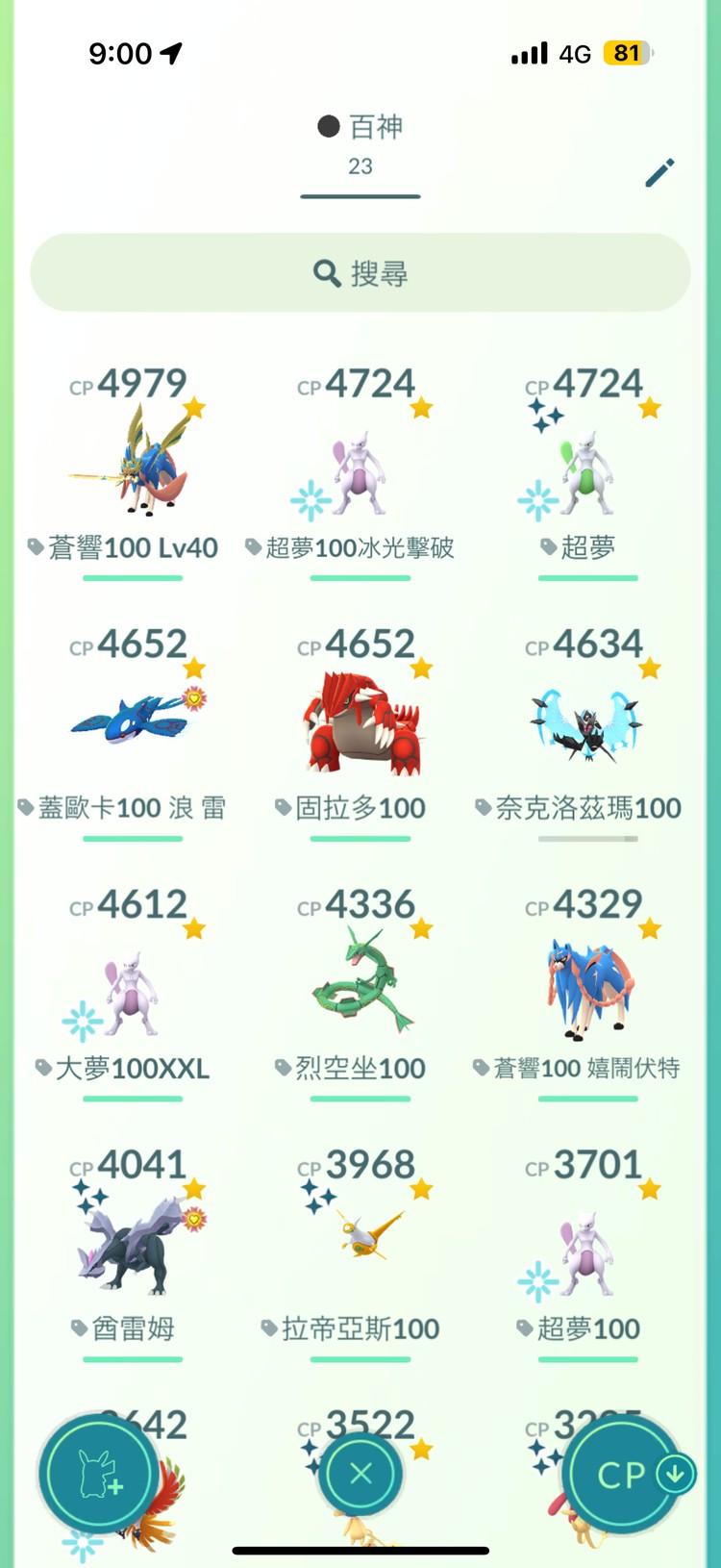Viewport: 721px width, 1568px height.
Task: Tap the tag icon before 固拉多100
Action: click(x=281, y=808)
